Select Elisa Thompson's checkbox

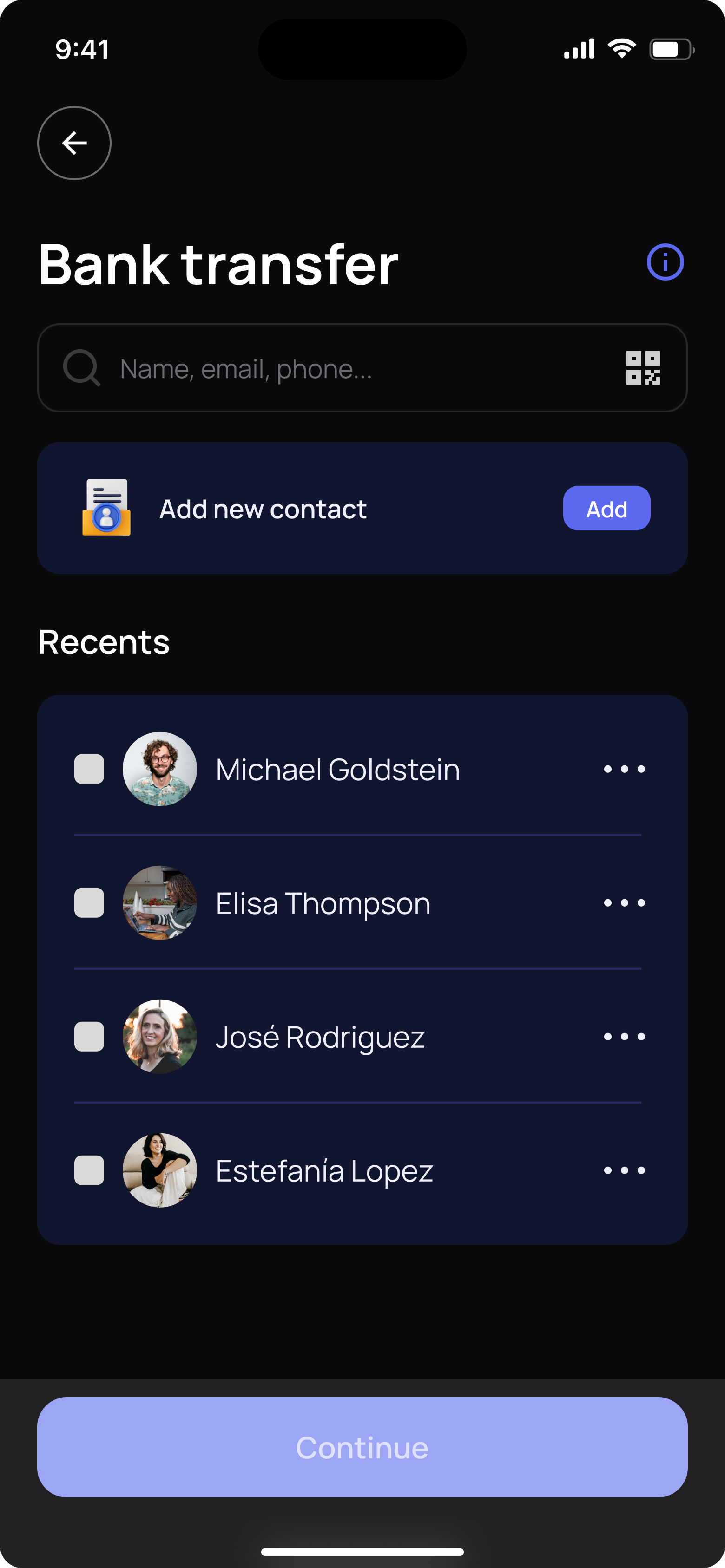pos(89,903)
